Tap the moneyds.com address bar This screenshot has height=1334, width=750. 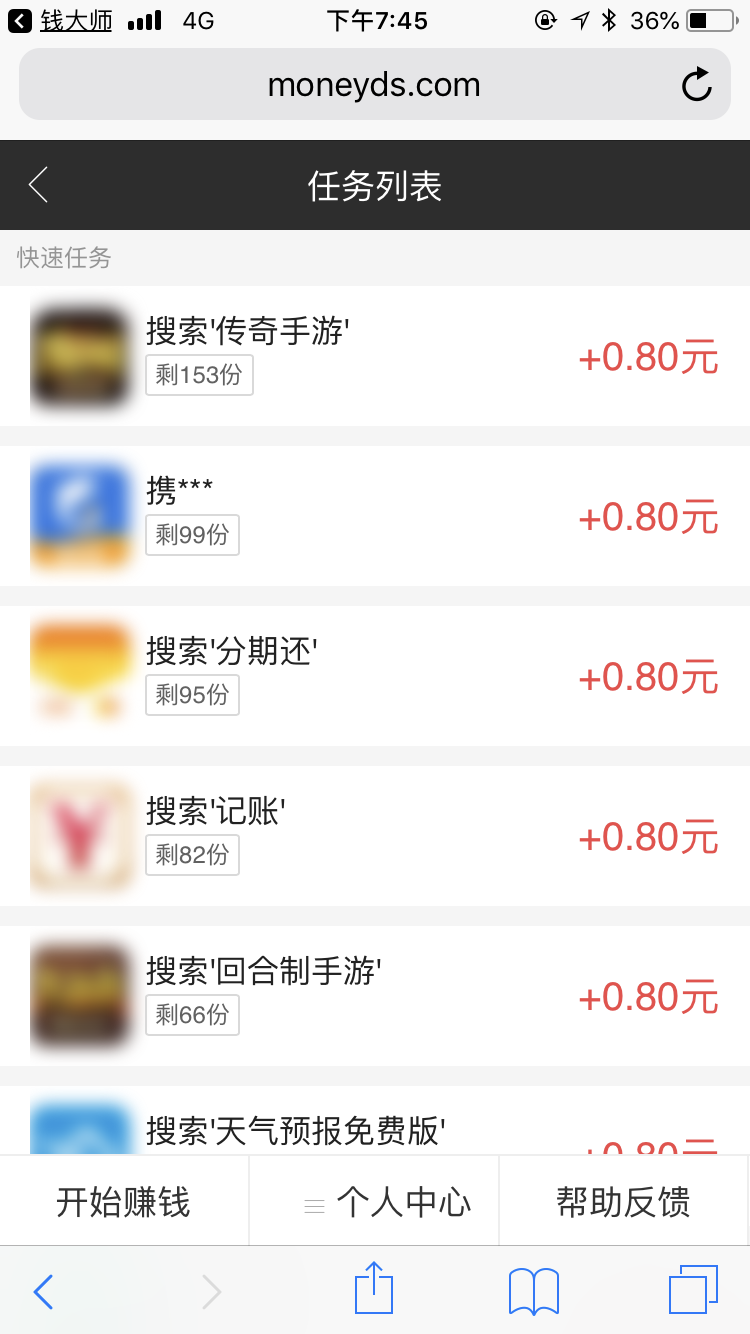pyautogui.click(x=373, y=84)
